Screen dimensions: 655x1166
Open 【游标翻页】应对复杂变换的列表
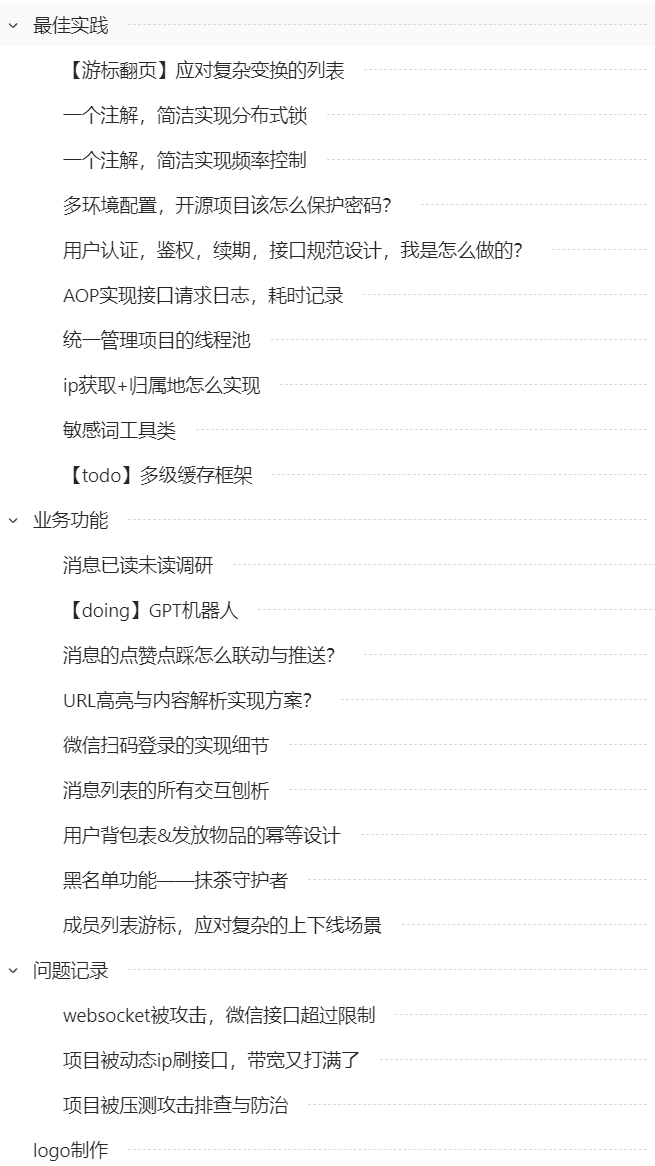(204, 71)
